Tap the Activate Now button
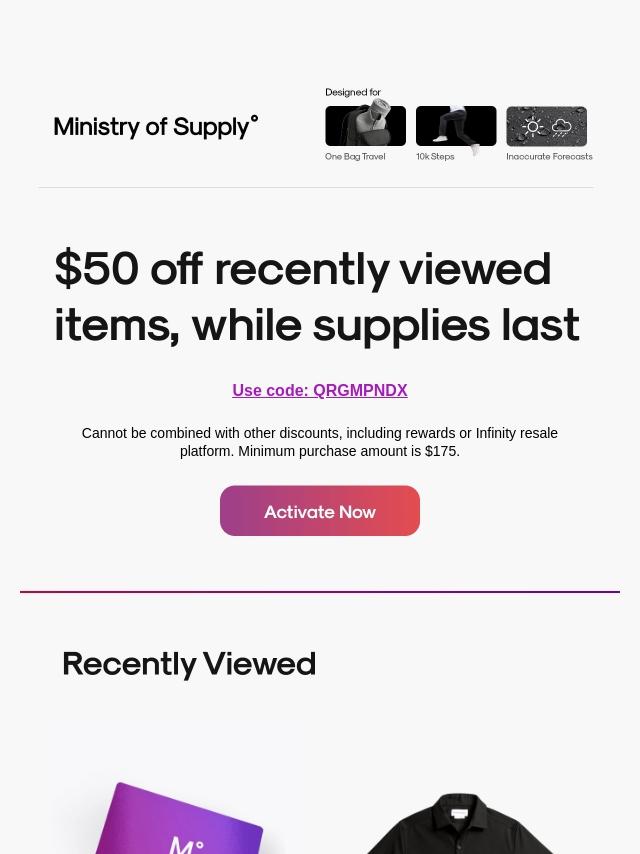Screen dimensions: 640x854 [320, 511]
